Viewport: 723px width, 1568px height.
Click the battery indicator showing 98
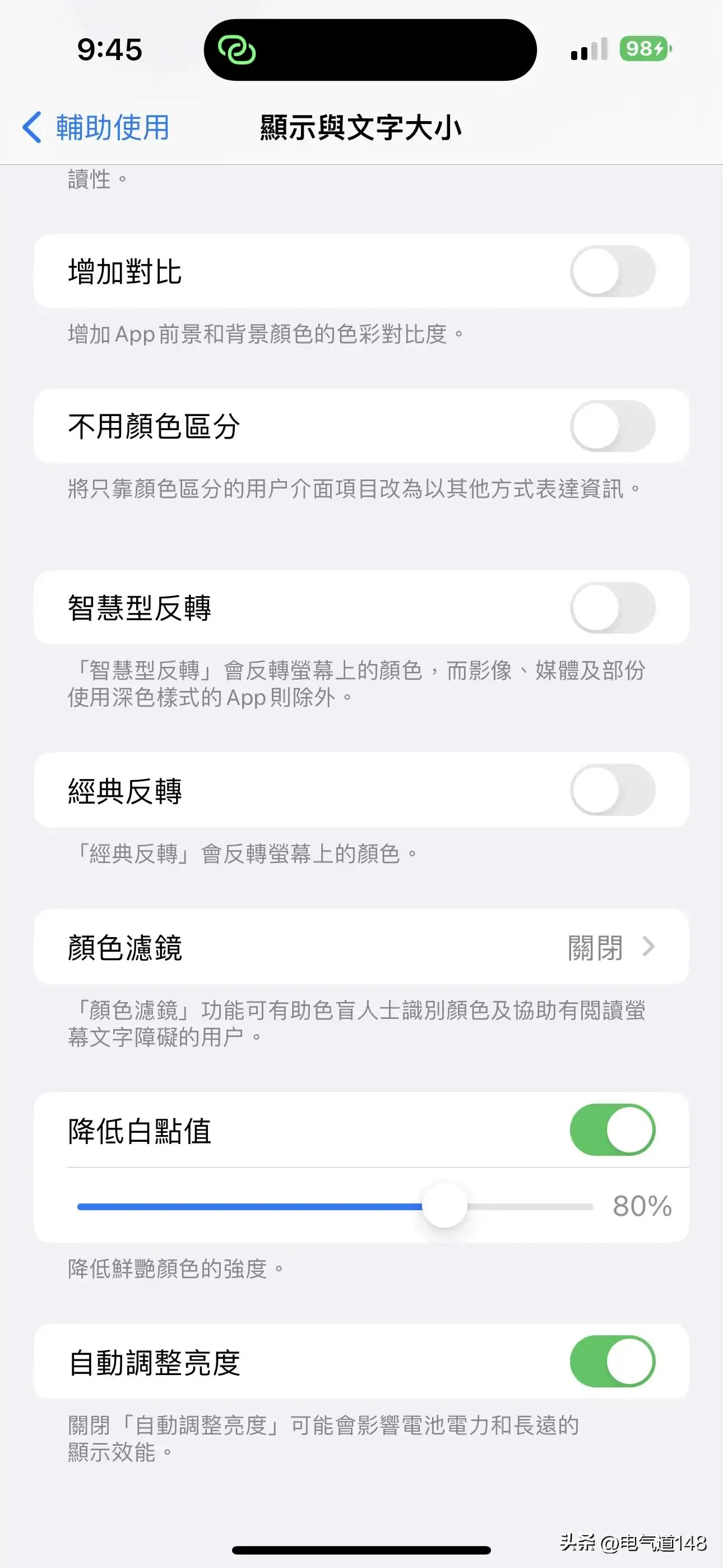tap(641, 49)
